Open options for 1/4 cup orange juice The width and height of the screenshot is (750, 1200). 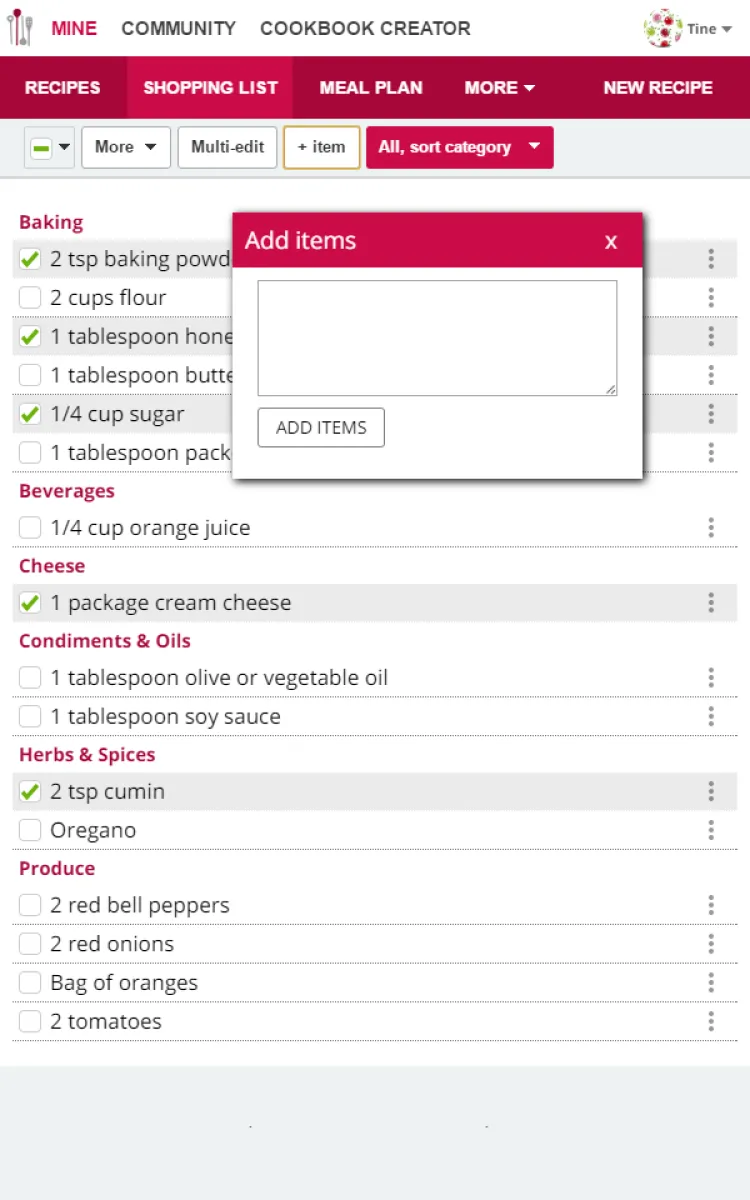point(711,528)
